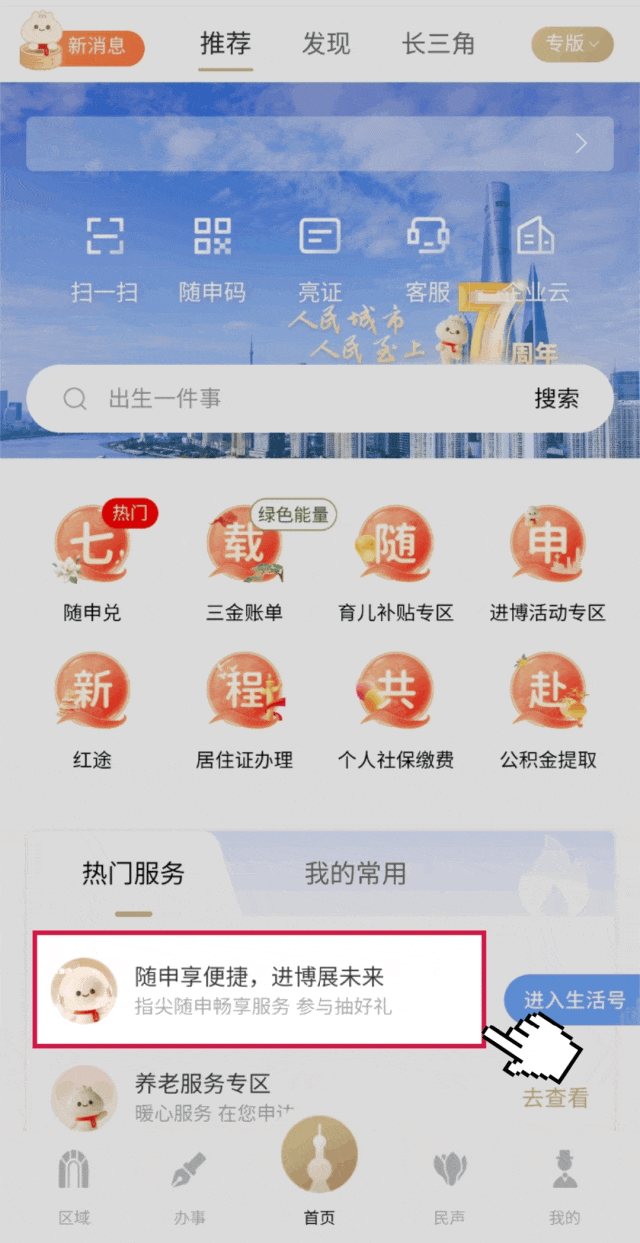Switch to 我的常用 tab
The width and height of the screenshot is (640, 1243).
coord(355,873)
